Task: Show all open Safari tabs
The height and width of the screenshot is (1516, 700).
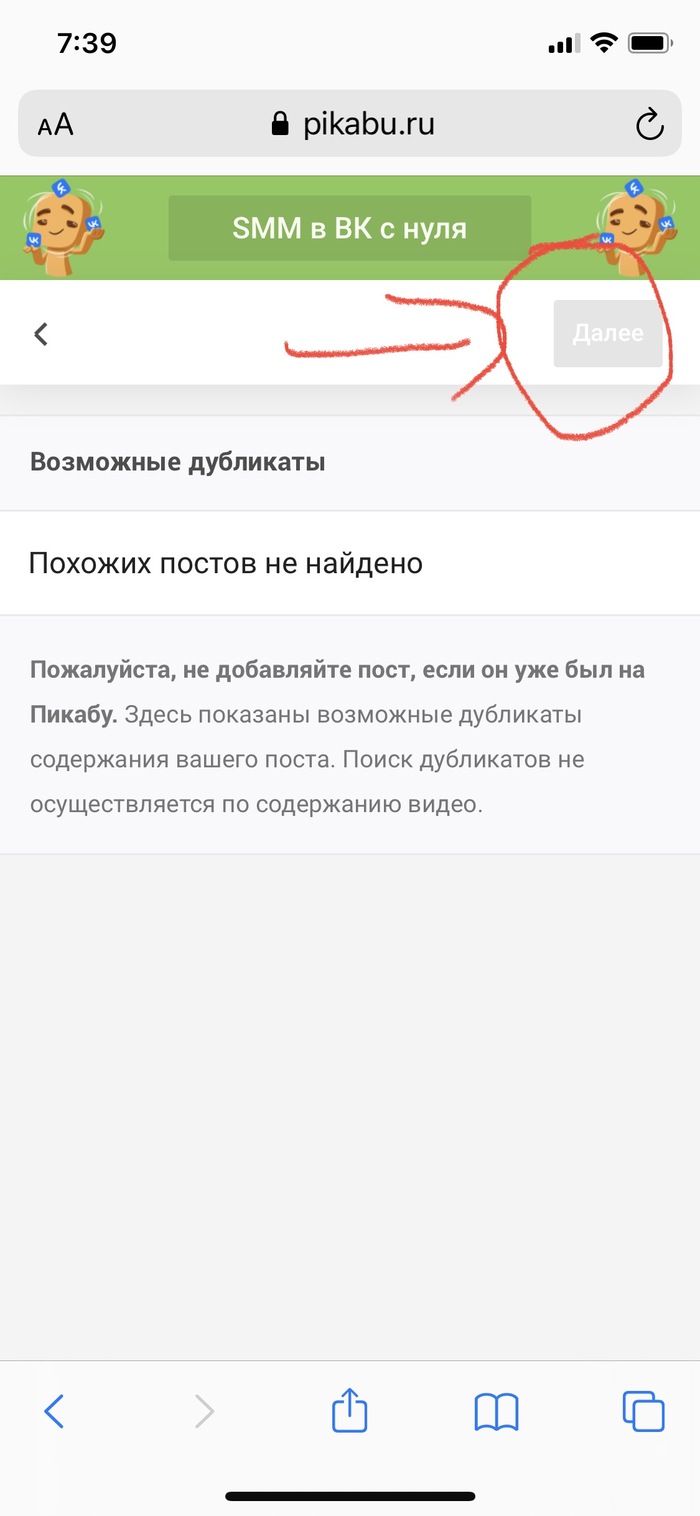Action: click(643, 1411)
